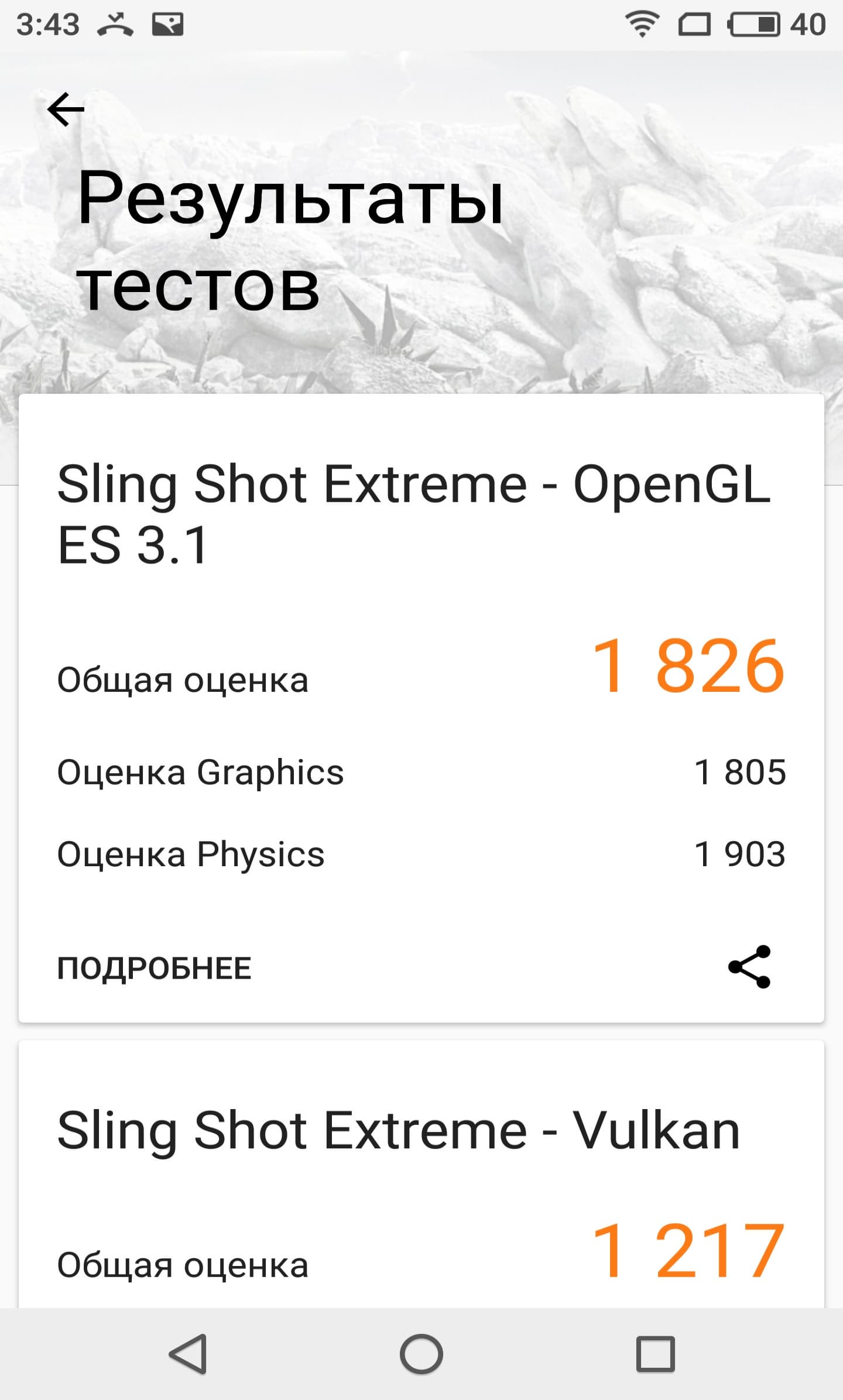Go to the home screen
Viewport: 843px width, 1400px height.
click(421, 1353)
